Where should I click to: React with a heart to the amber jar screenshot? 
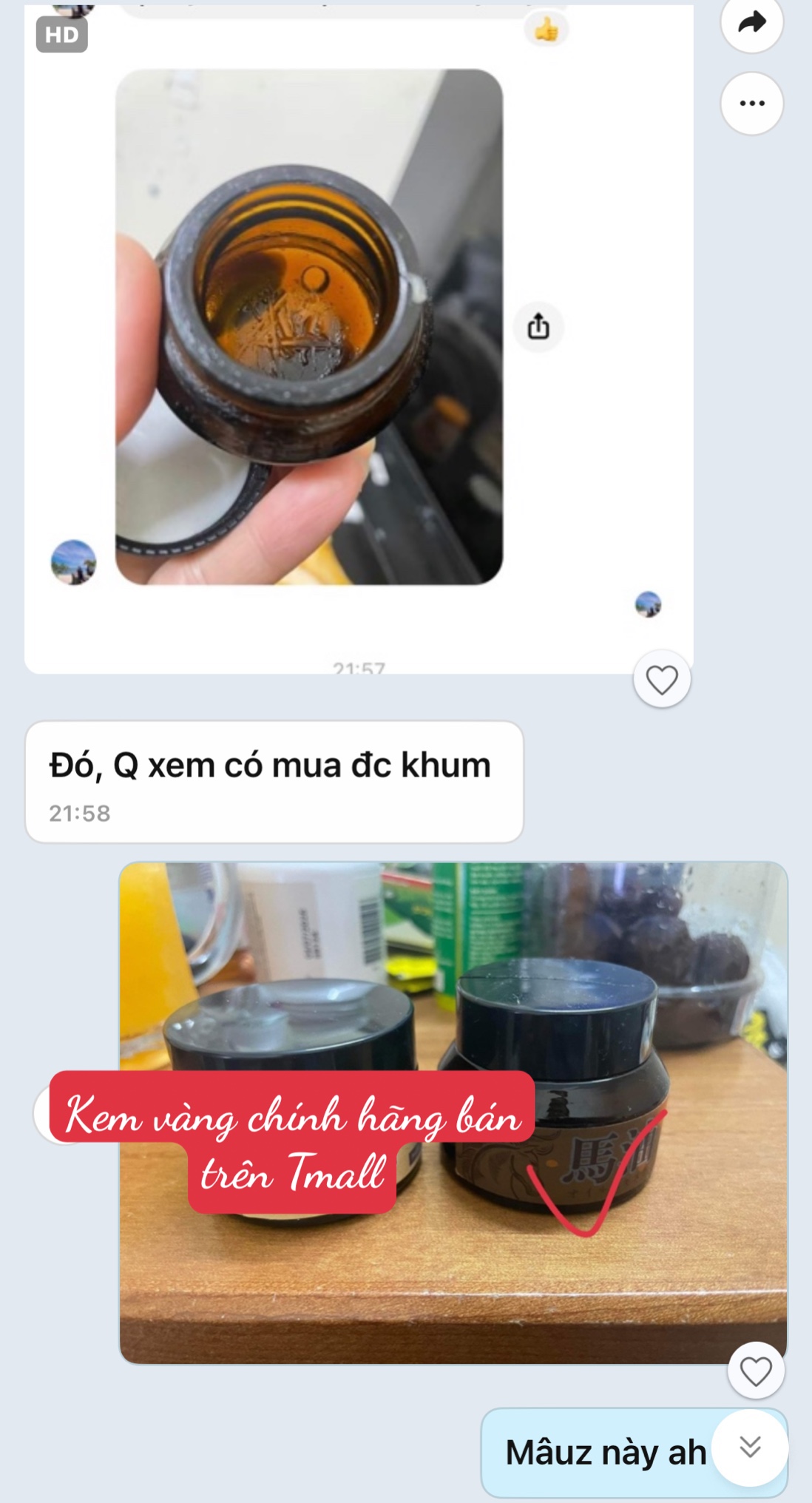tap(662, 679)
